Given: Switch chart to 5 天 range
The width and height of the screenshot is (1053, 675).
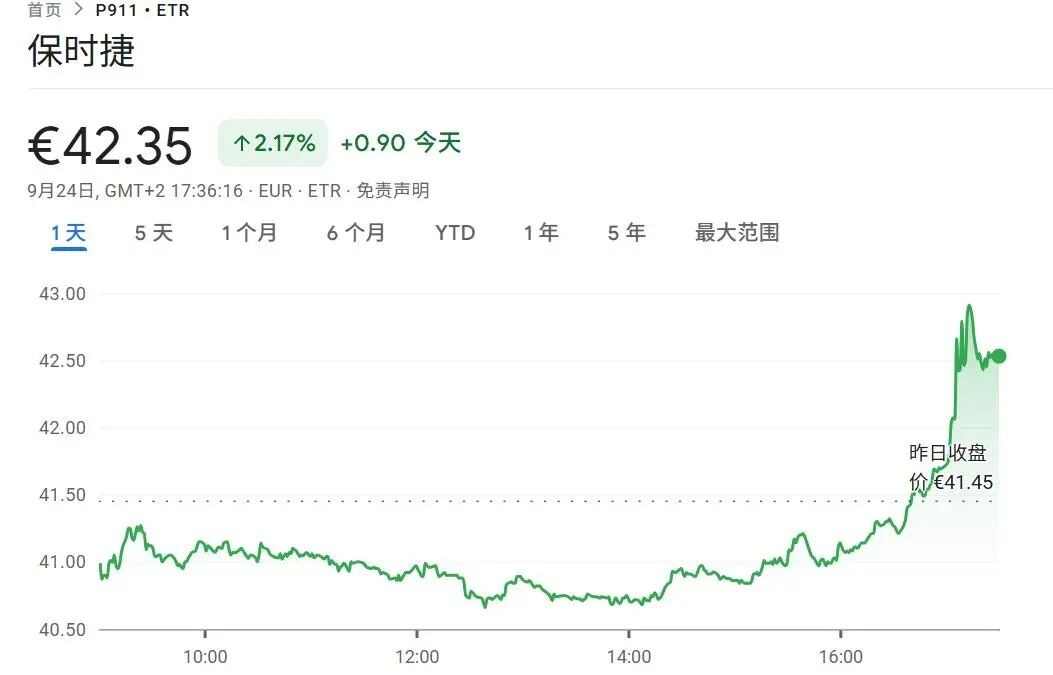Looking at the screenshot, I should [x=154, y=233].
